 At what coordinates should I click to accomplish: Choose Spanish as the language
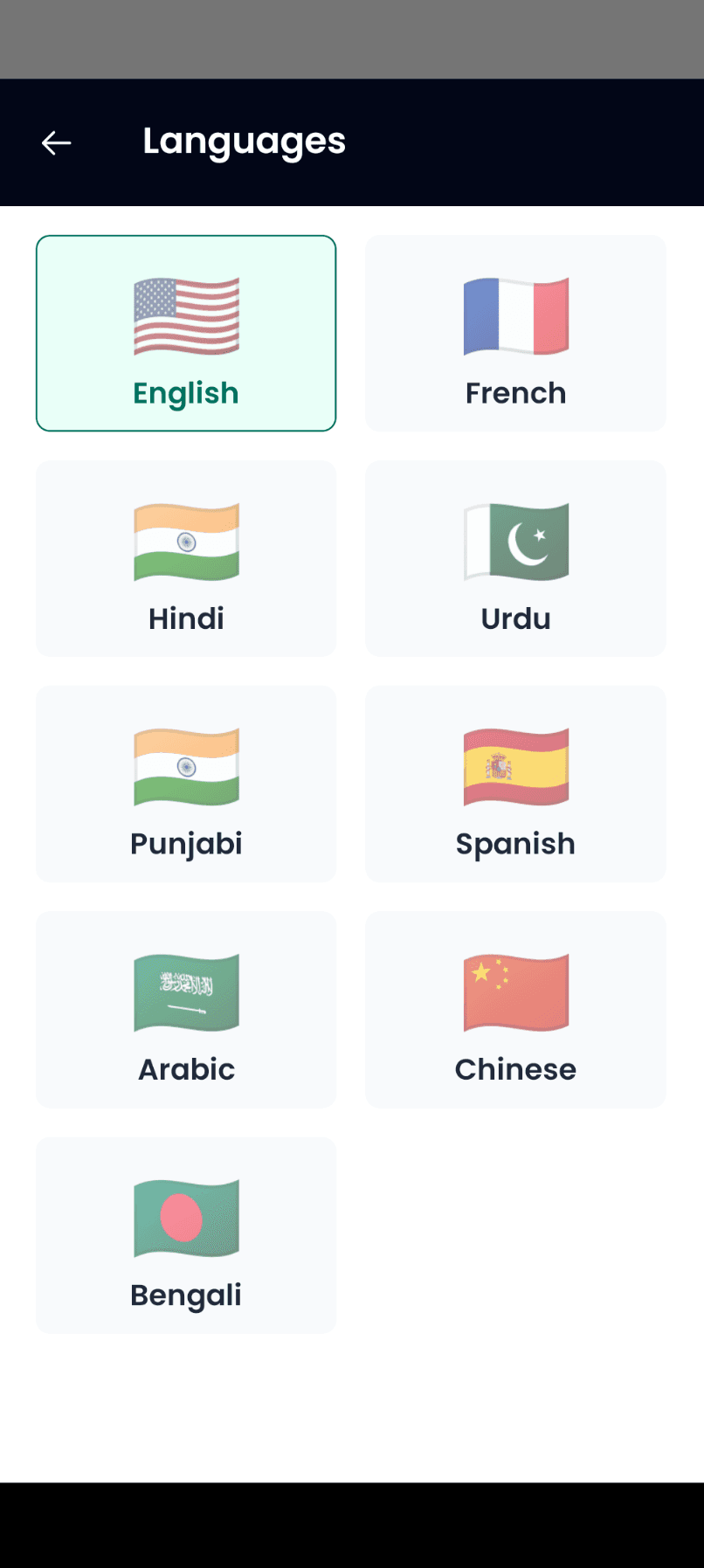(515, 784)
